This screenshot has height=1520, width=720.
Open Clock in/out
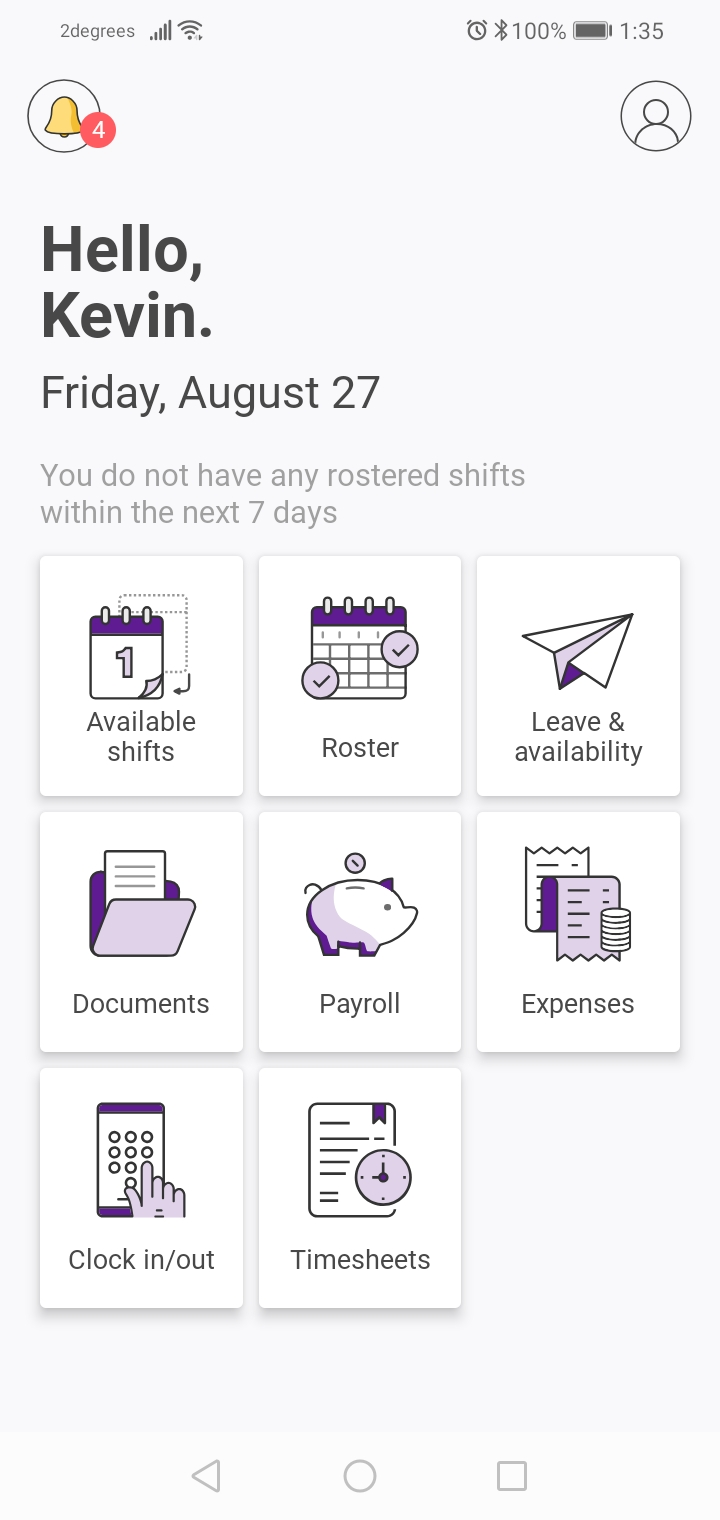(141, 1188)
